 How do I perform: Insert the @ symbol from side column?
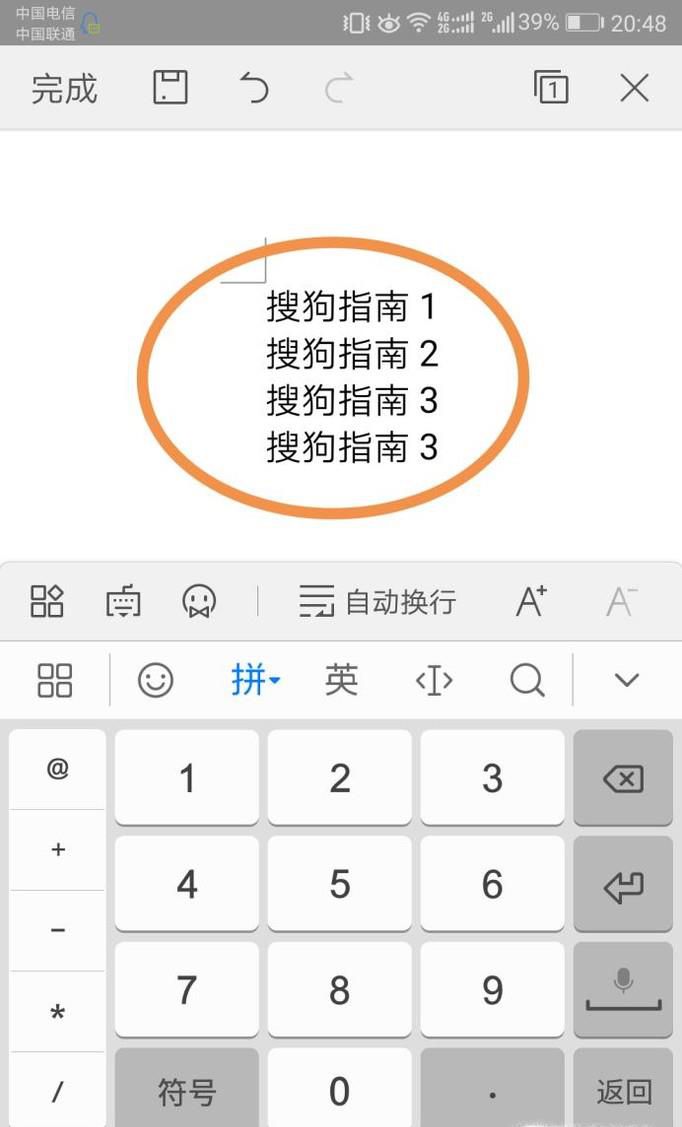(58, 769)
